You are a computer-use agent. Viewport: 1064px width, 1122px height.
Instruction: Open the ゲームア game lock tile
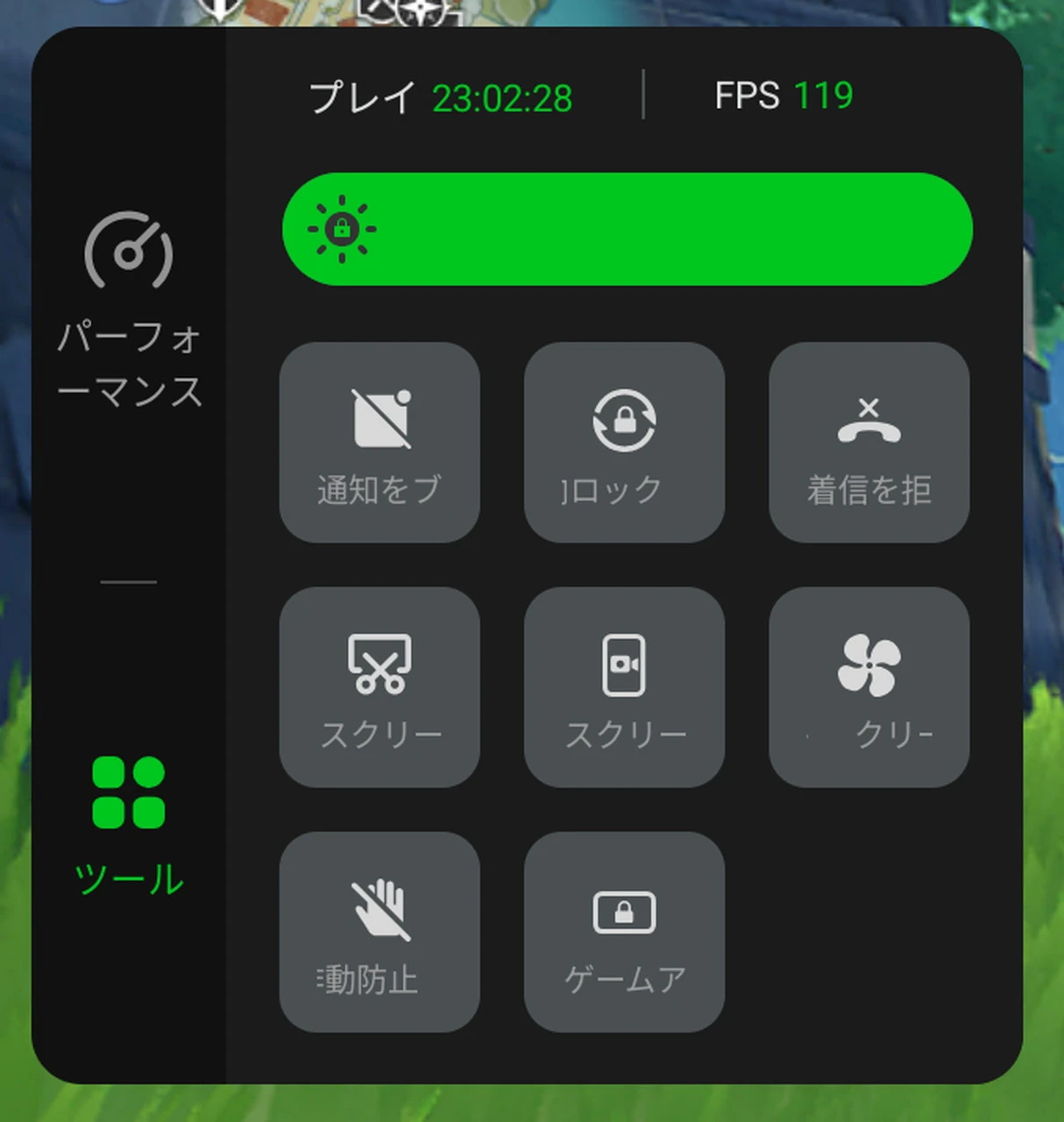click(x=624, y=932)
